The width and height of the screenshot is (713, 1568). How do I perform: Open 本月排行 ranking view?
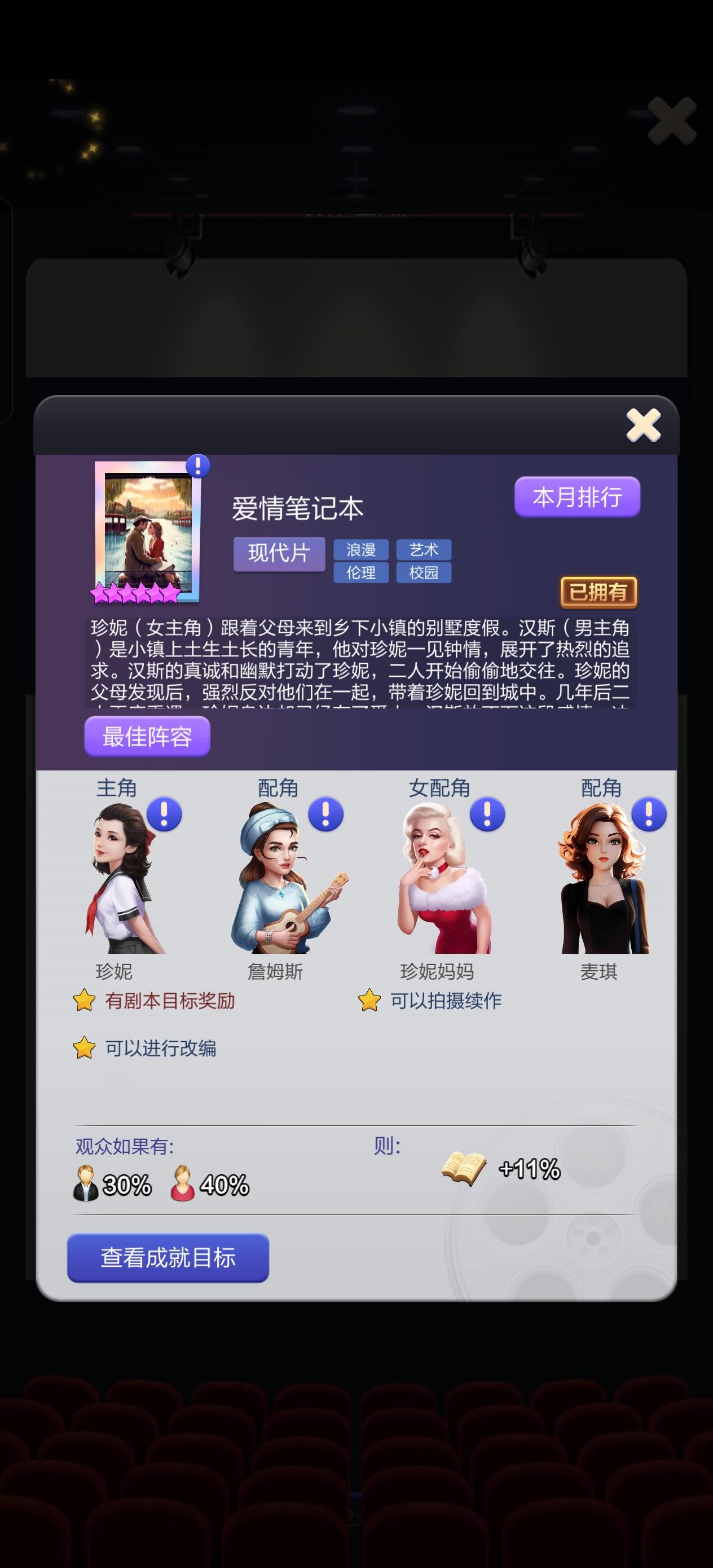tap(576, 498)
